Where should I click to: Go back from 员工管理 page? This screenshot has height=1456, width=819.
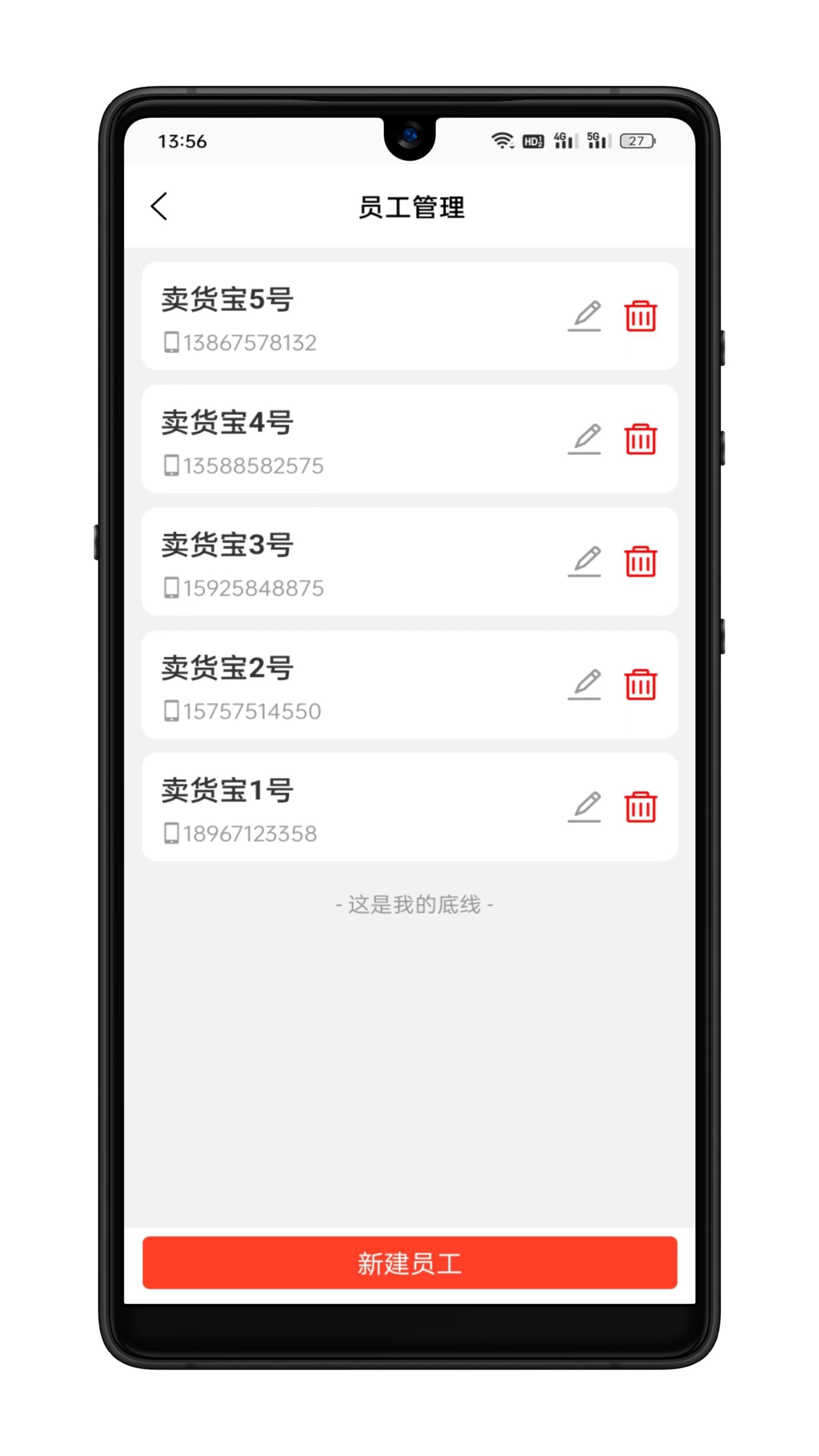(159, 206)
